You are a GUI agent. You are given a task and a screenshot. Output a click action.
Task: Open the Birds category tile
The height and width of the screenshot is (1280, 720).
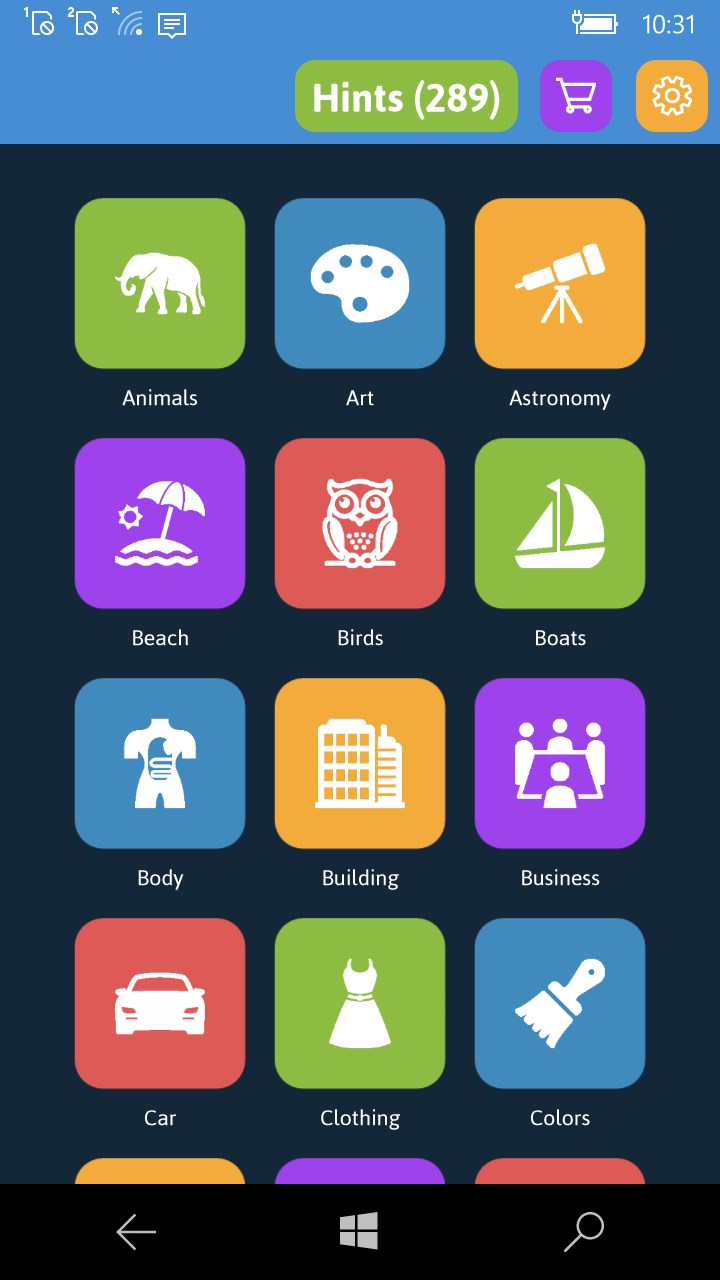(x=360, y=523)
